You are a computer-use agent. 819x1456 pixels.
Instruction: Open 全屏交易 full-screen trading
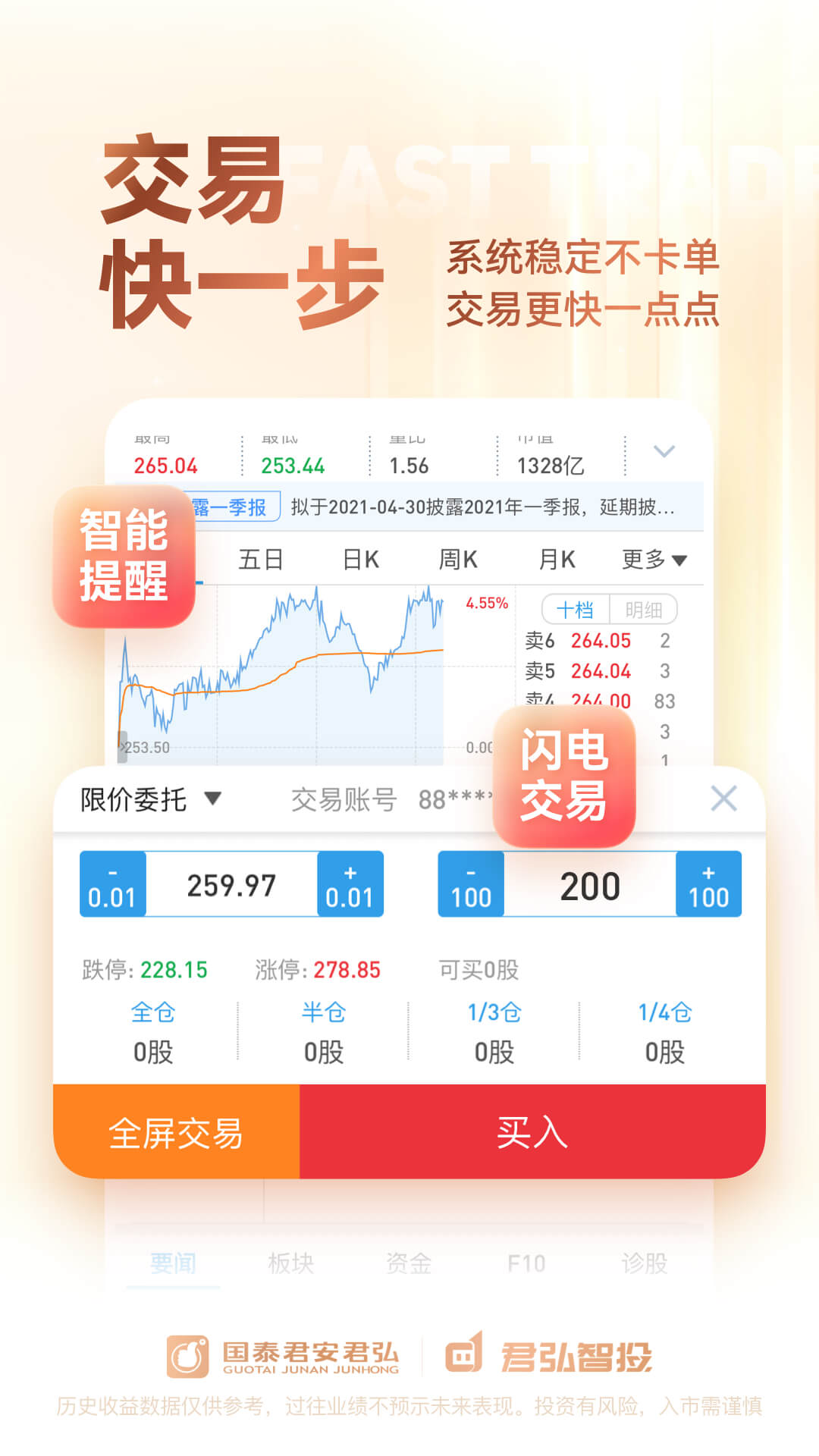pyautogui.click(x=176, y=1132)
